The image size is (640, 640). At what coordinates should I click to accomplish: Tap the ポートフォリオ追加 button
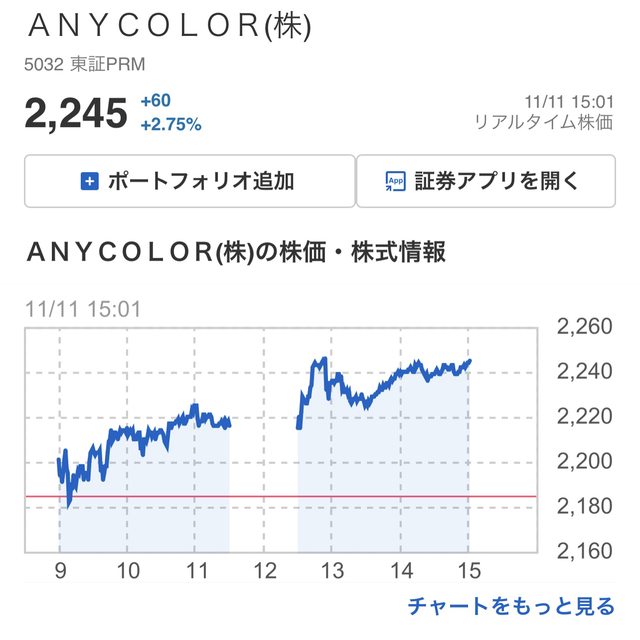click(x=187, y=181)
